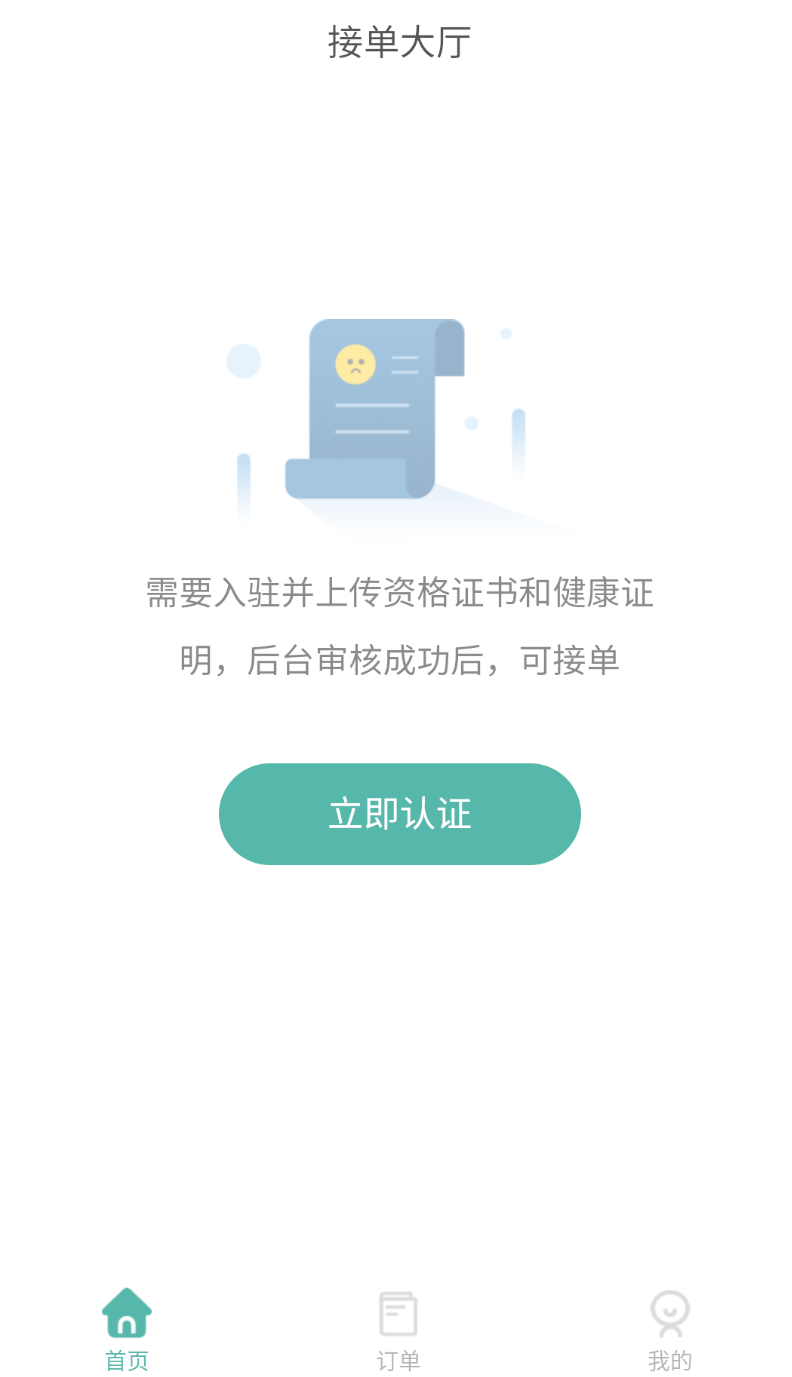Click the sad-face scroll illustration
The height and width of the screenshot is (1377, 792).
click(388, 420)
